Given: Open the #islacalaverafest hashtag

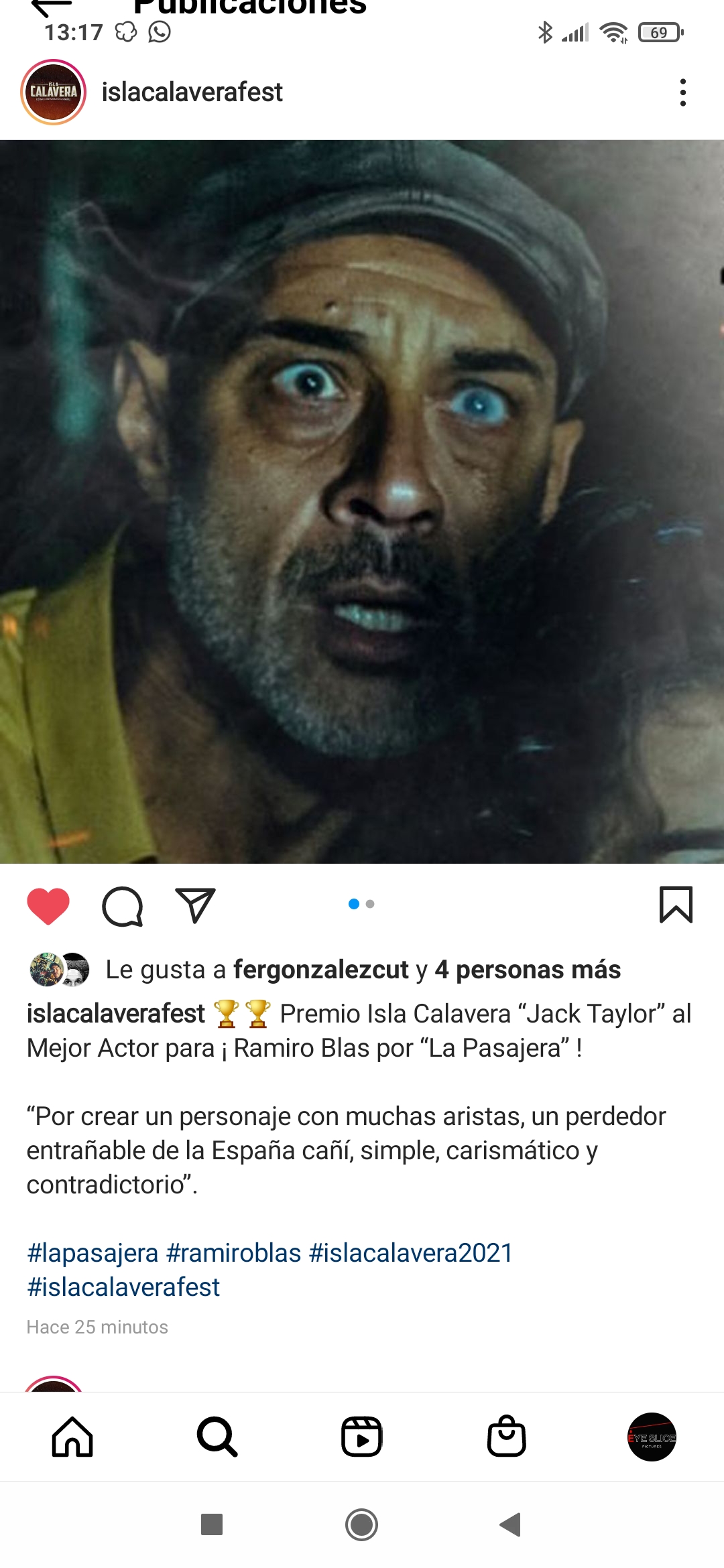Looking at the screenshot, I should tap(123, 1287).
